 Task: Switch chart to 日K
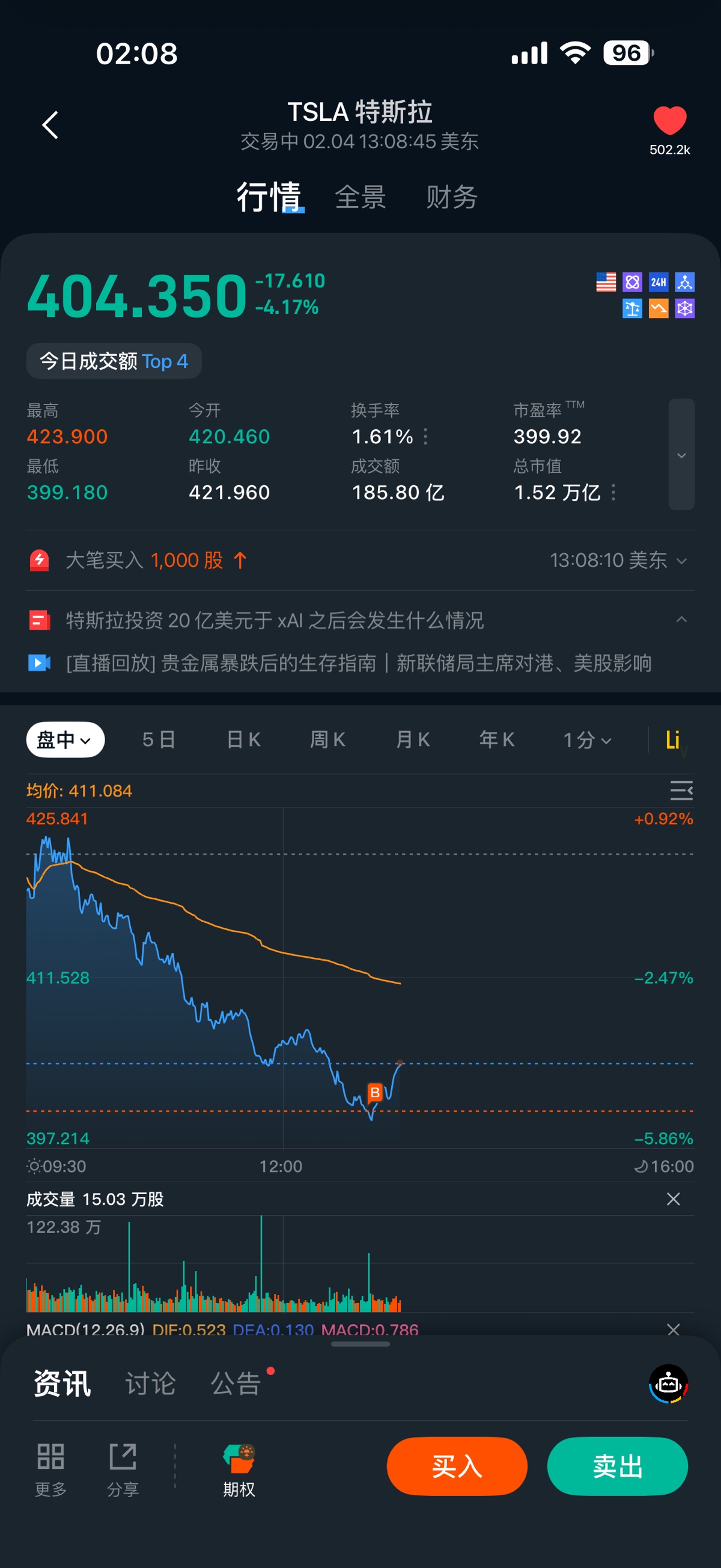tap(243, 740)
